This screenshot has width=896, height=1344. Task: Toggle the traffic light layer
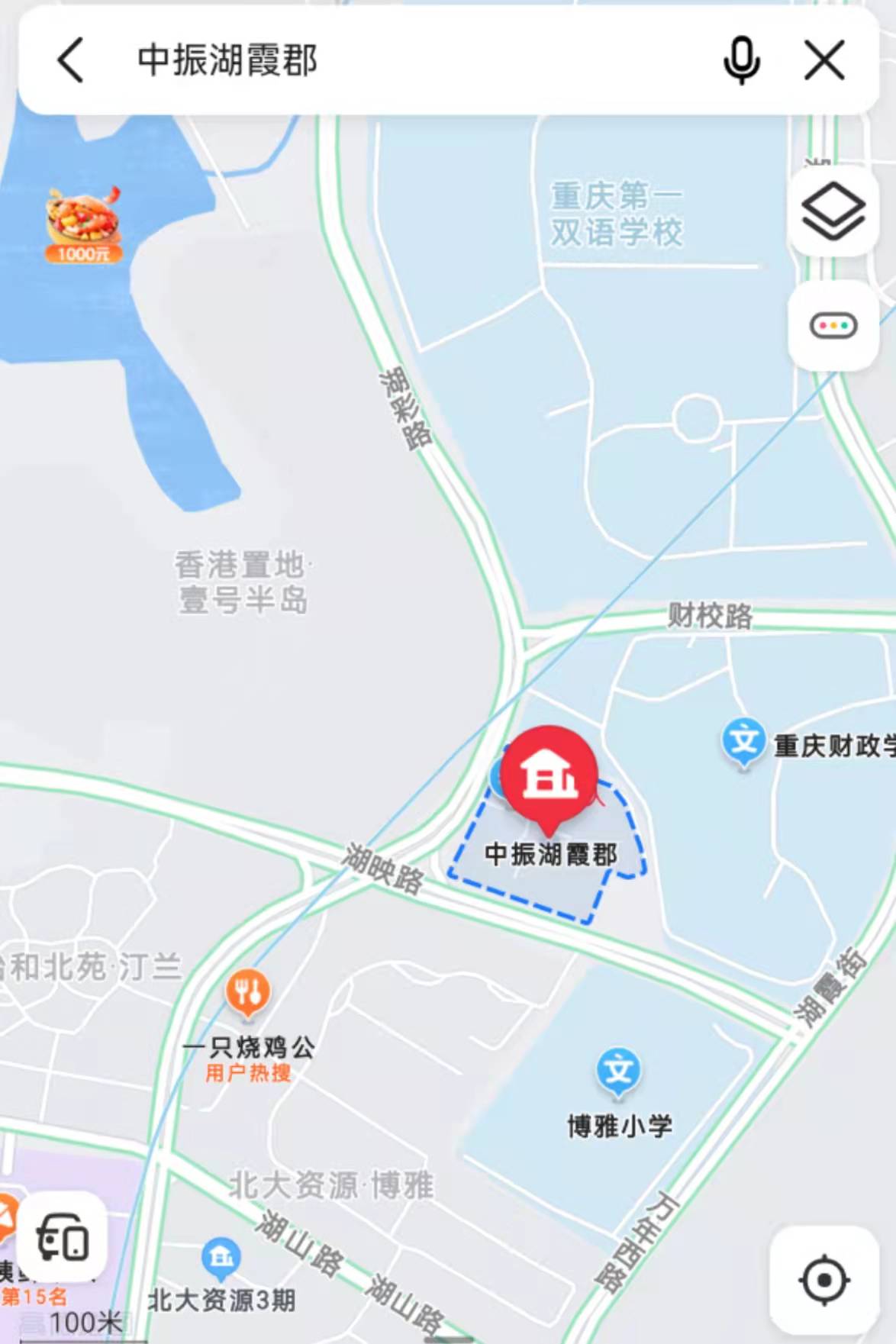click(x=833, y=326)
